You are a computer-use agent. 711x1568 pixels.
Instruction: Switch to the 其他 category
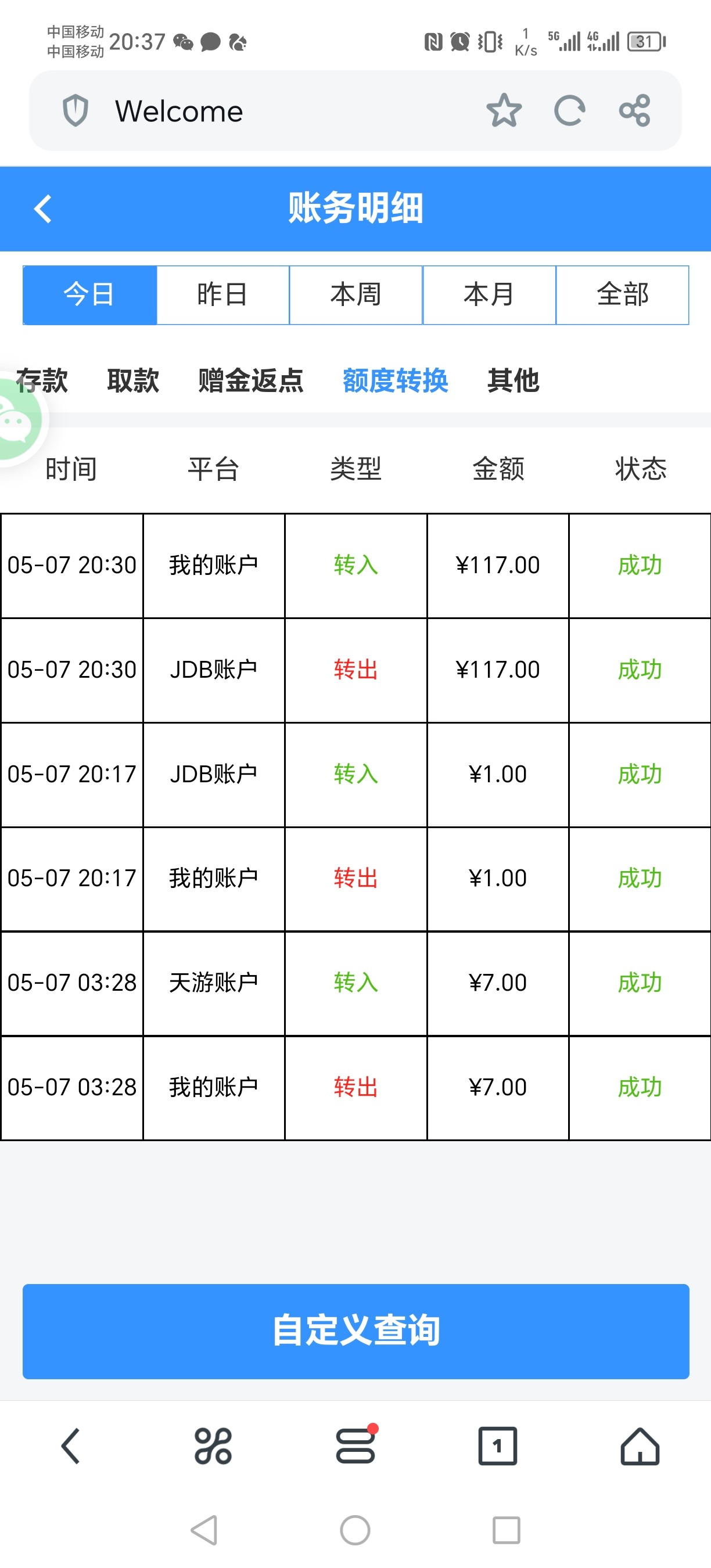click(513, 381)
